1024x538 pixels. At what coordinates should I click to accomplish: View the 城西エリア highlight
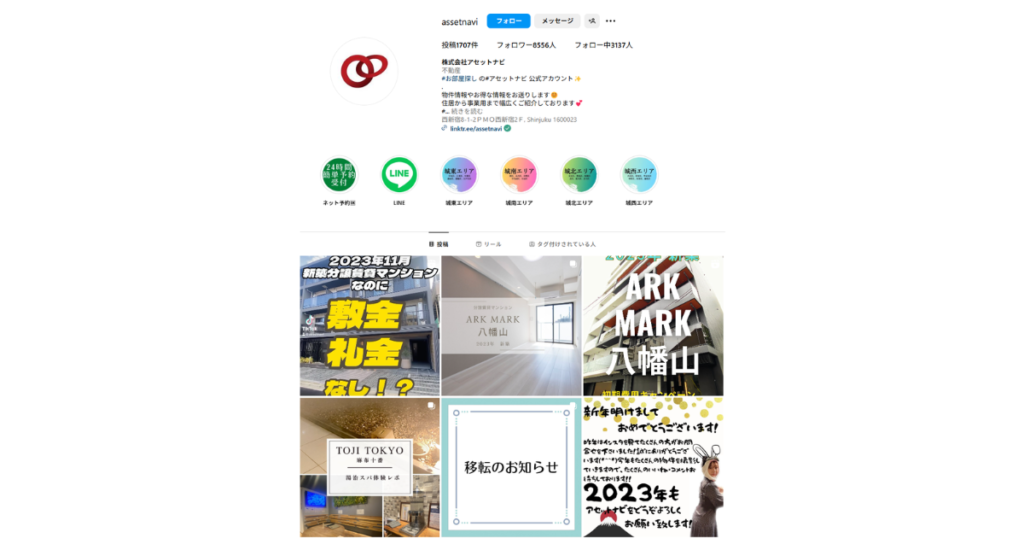point(639,175)
